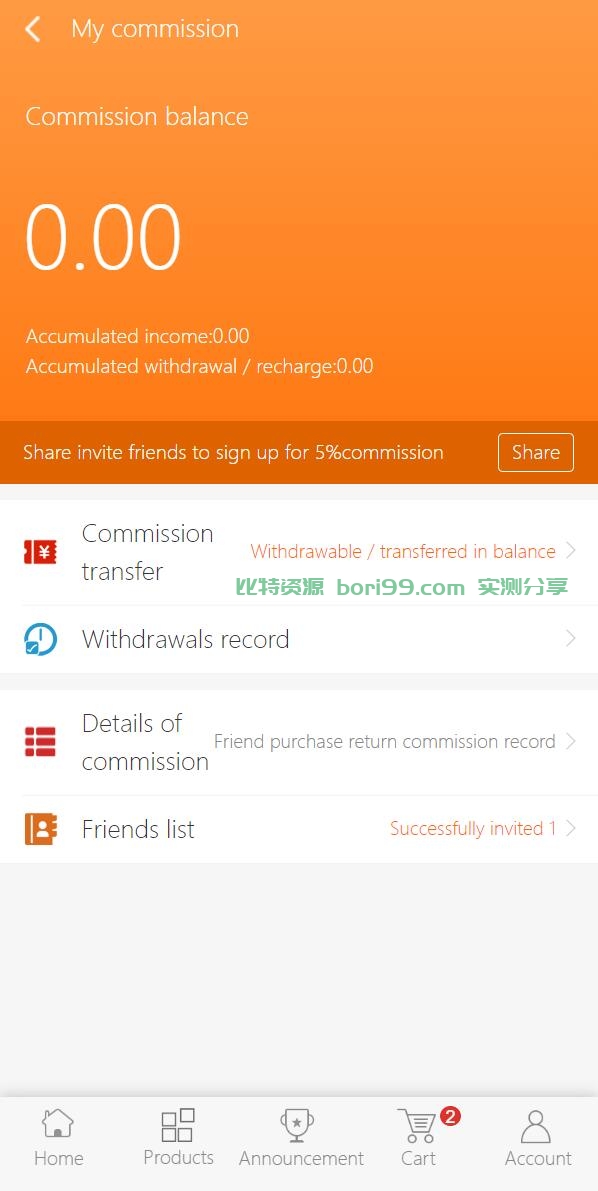Open the Announcement tab
This screenshot has width=598, height=1191.
click(x=301, y=1138)
